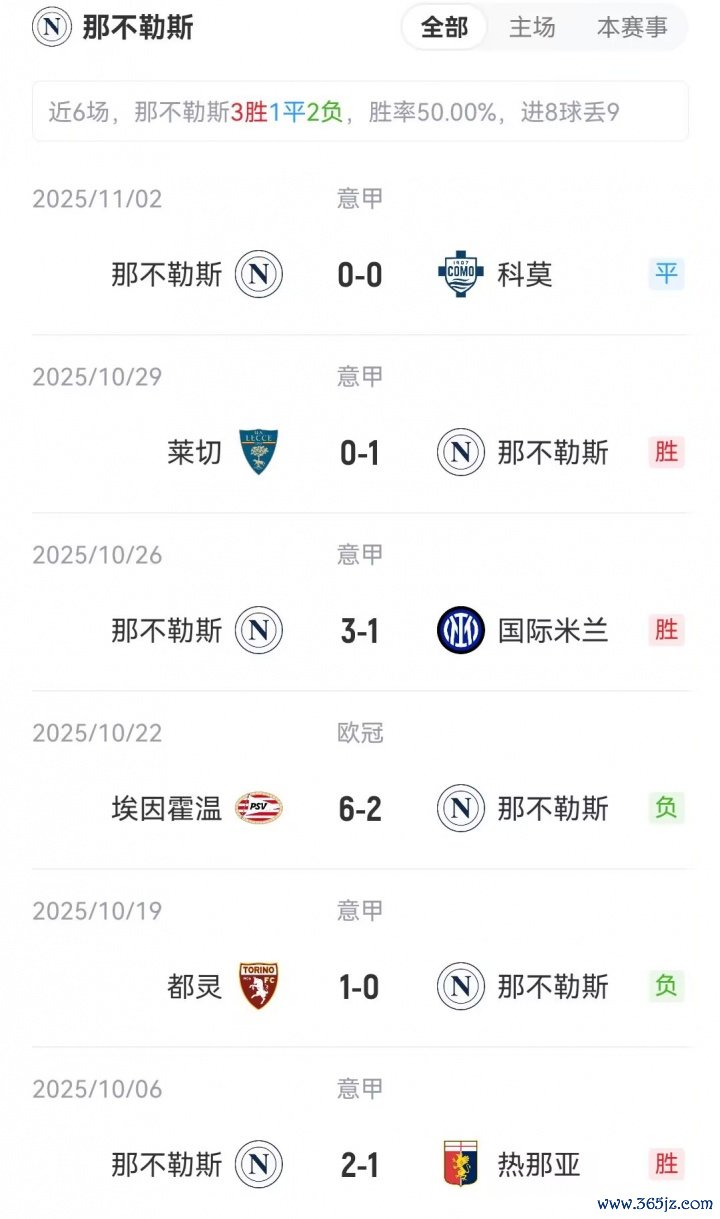Switch to the 本赛事 tab
Screen dimensions: 720x1219
click(632, 28)
